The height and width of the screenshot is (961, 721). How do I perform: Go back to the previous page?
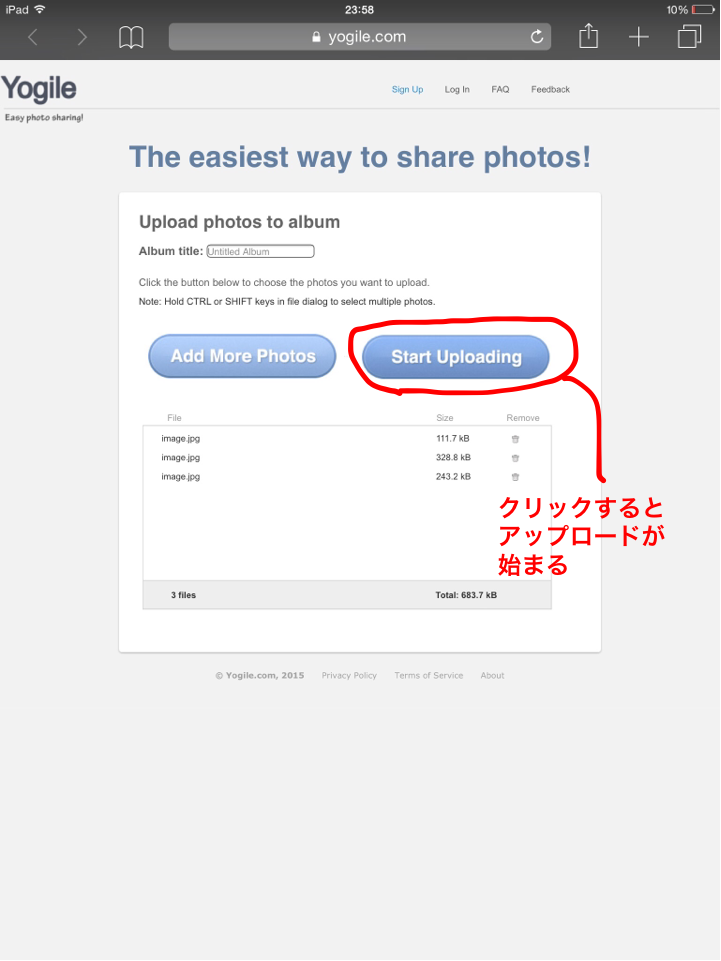(x=33, y=37)
